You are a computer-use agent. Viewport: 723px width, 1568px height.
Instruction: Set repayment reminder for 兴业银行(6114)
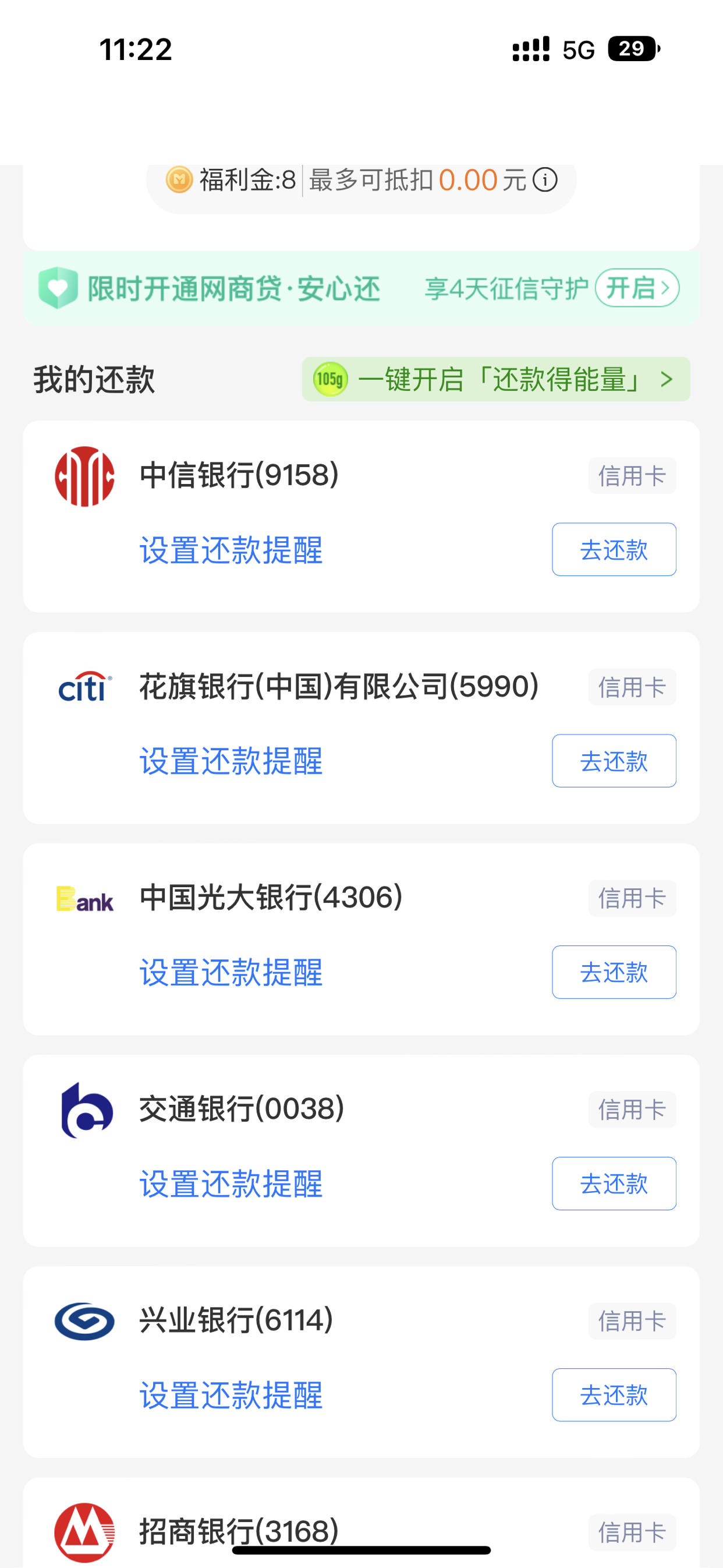231,1395
